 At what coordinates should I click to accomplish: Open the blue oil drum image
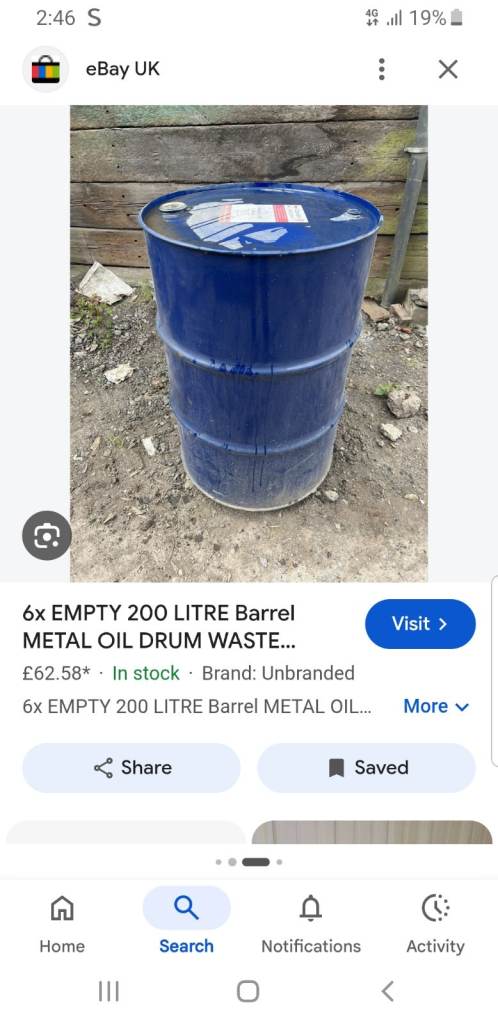click(249, 344)
